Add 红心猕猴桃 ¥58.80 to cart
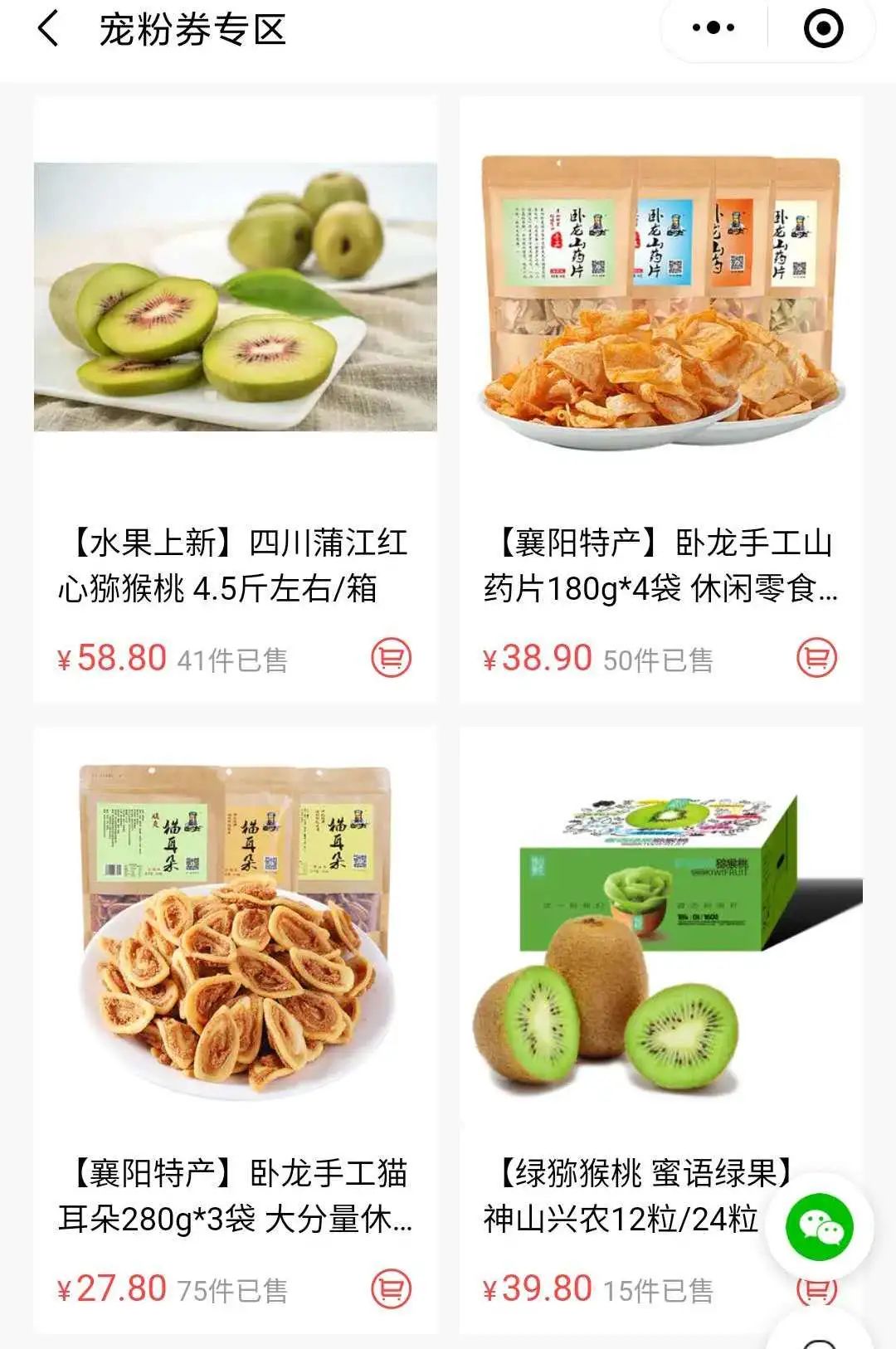The height and width of the screenshot is (1349, 896). point(391,659)
